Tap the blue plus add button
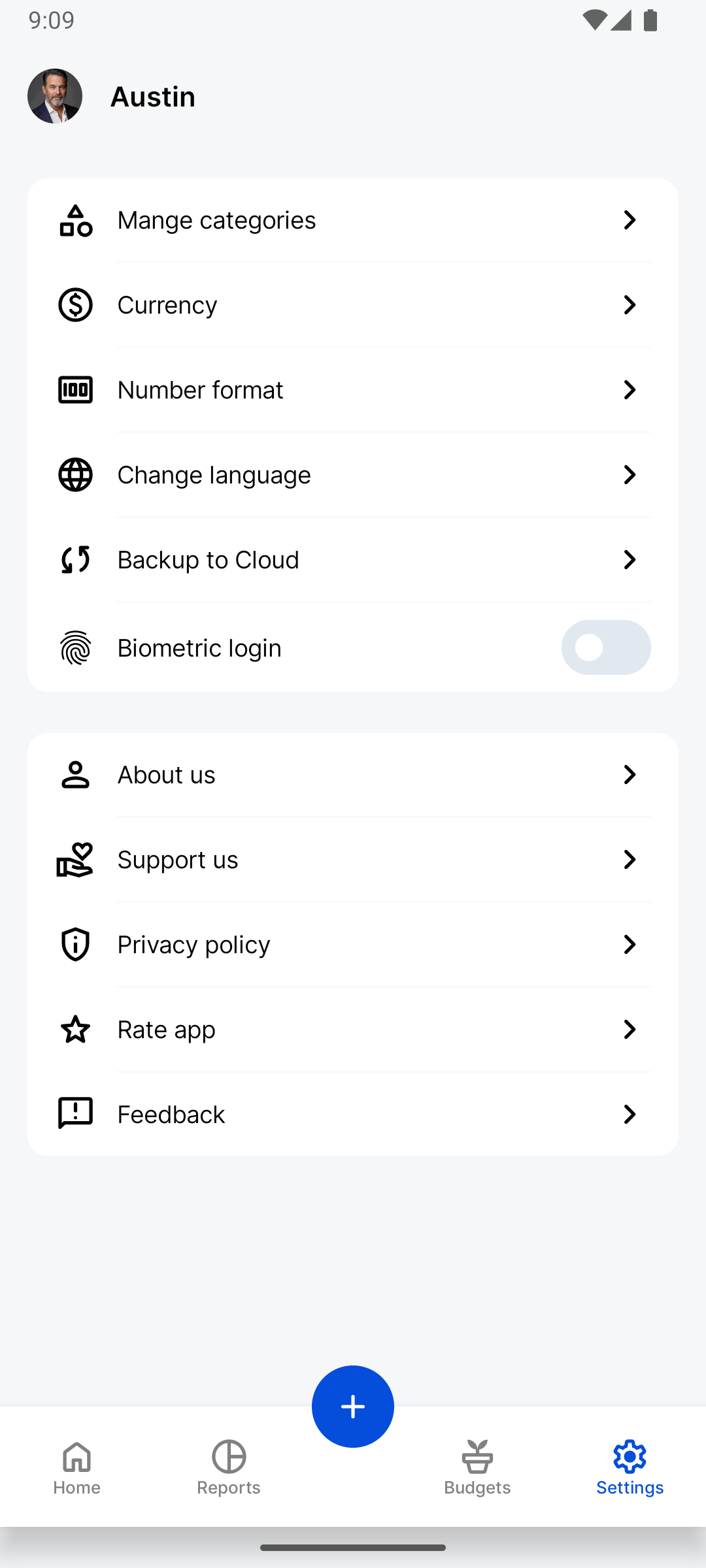This screenshot has width=706, height=1568. click(x=353, y=1407)
